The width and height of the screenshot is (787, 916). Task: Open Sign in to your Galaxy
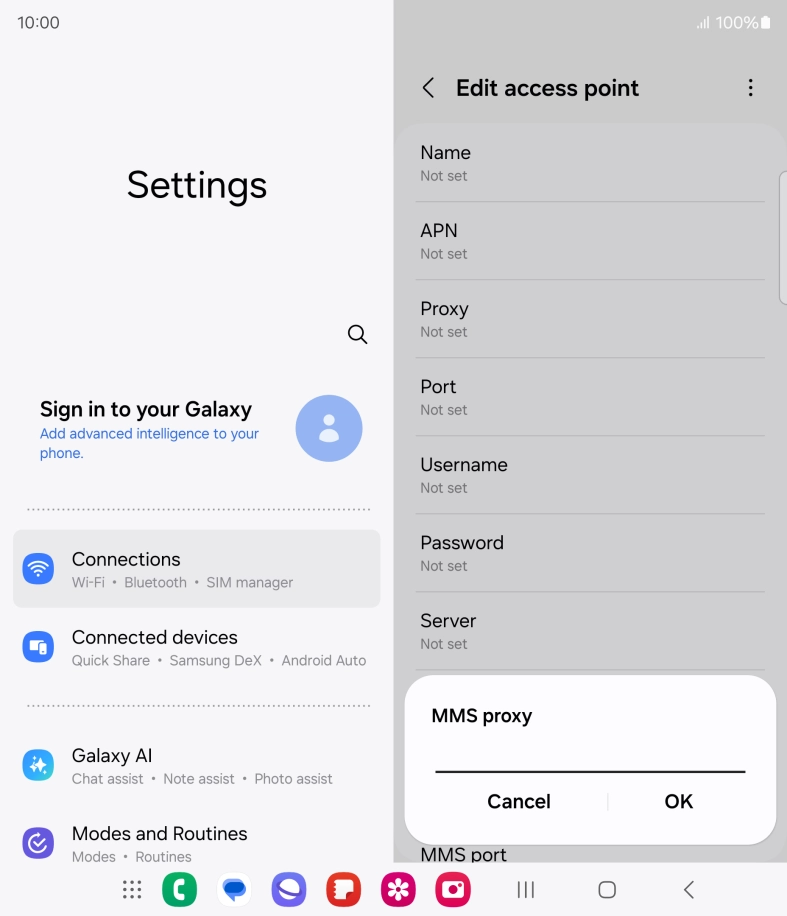coord(197,429)
